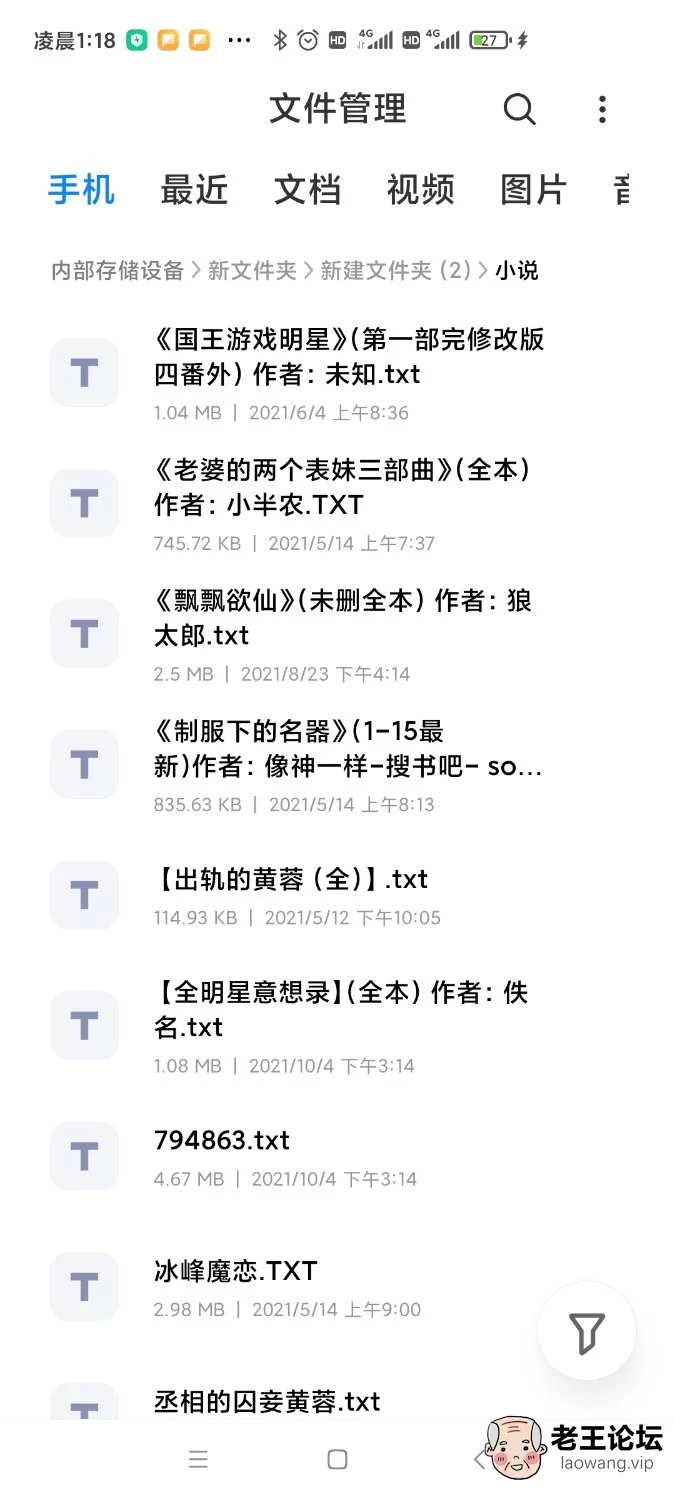Image resolution: width=675 pixels, height=1500 pixels.
Task: Jump to 新文件夹 in the breadcrumb
Action: click(252, 270)
